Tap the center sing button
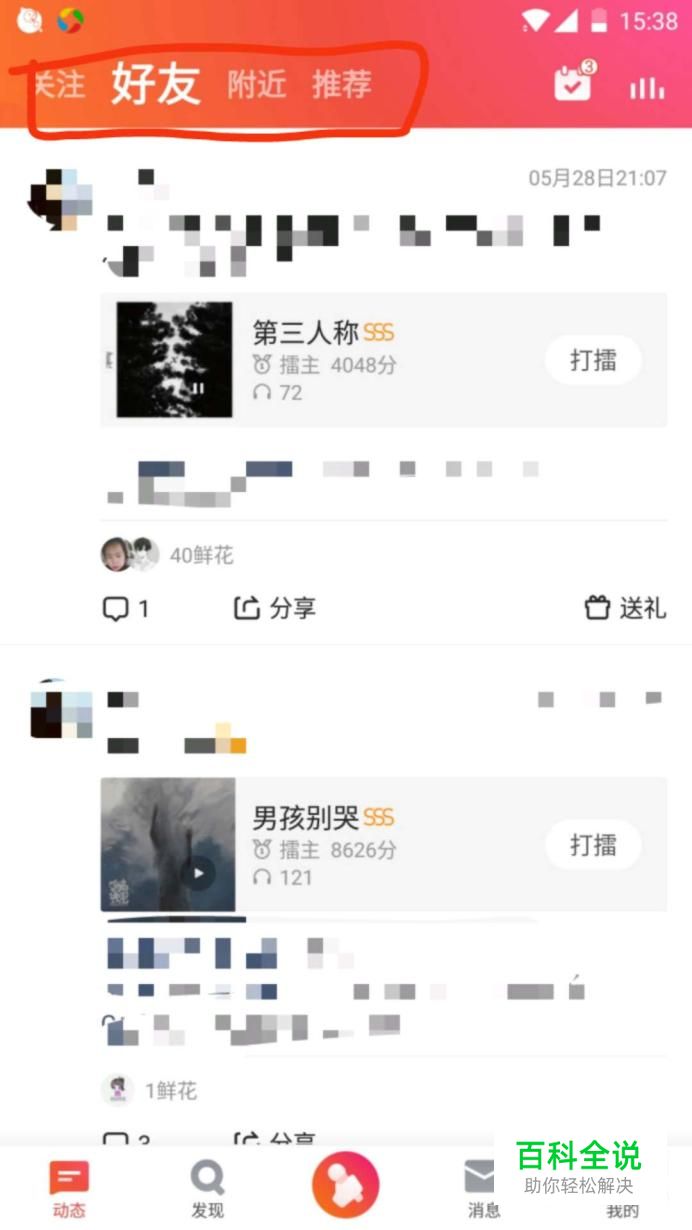This screenshot has height=1230, width=692. (x=345, y=1185)
